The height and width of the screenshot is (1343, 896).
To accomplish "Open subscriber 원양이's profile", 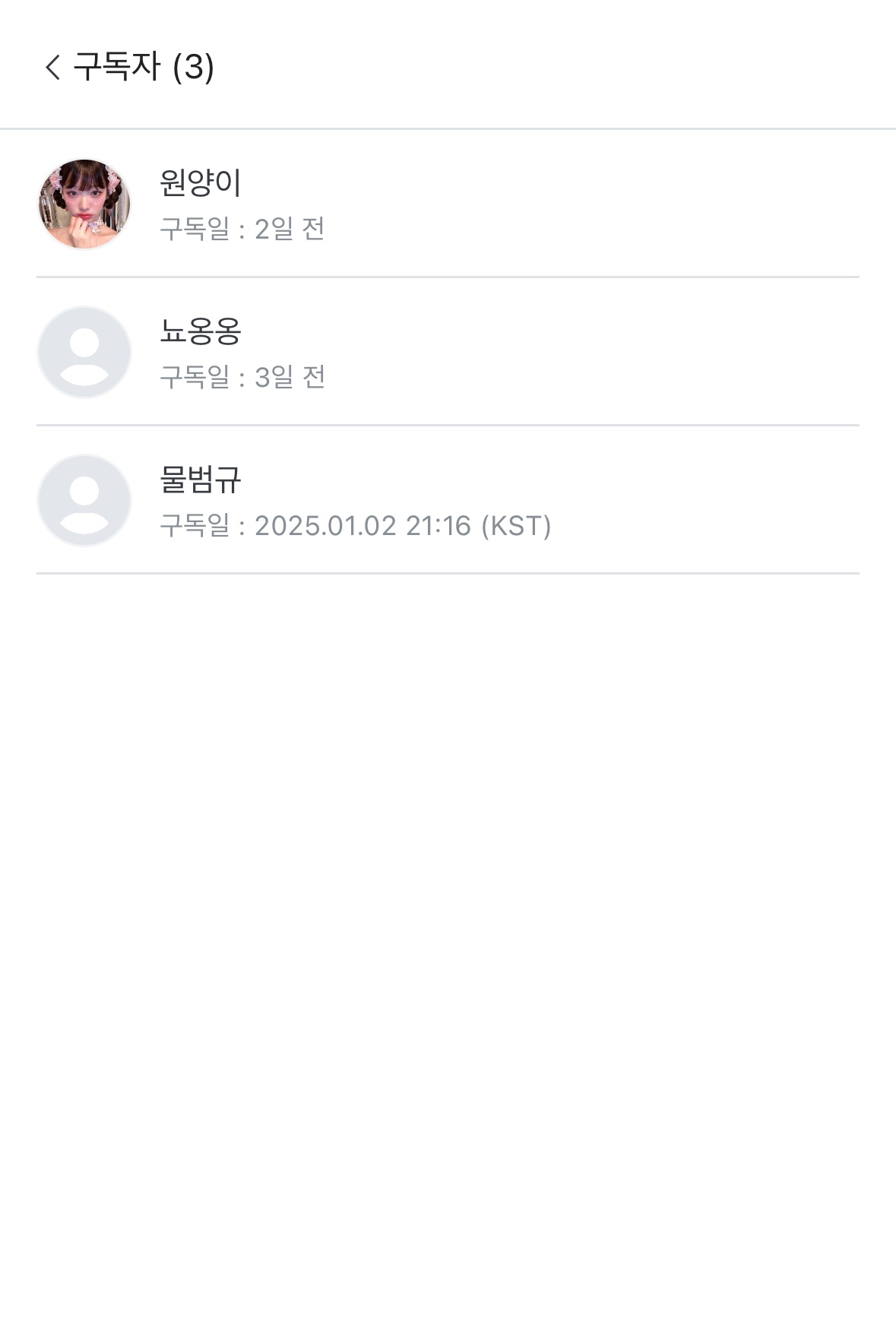I will [200, 183].
